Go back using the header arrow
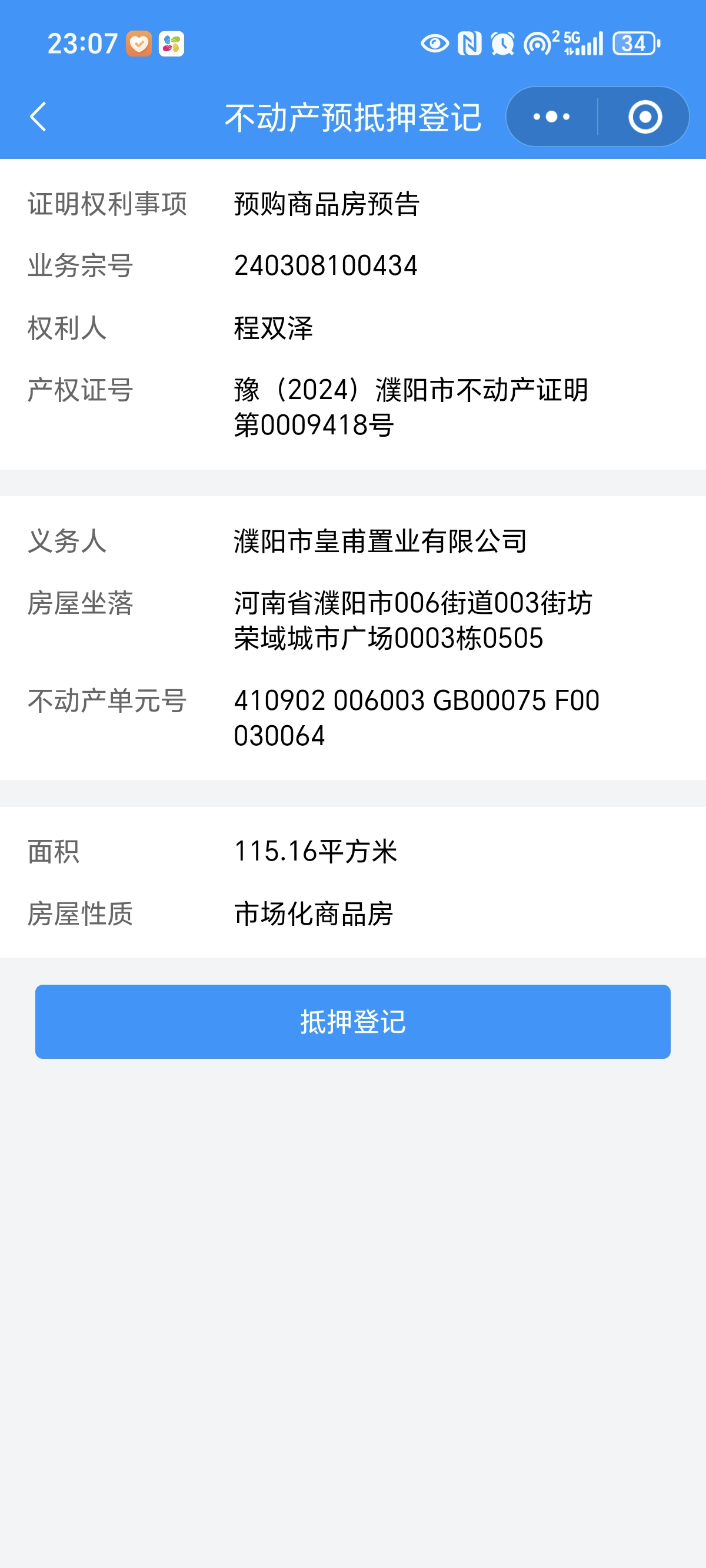706x1568 pixels. tap(38, 117)
